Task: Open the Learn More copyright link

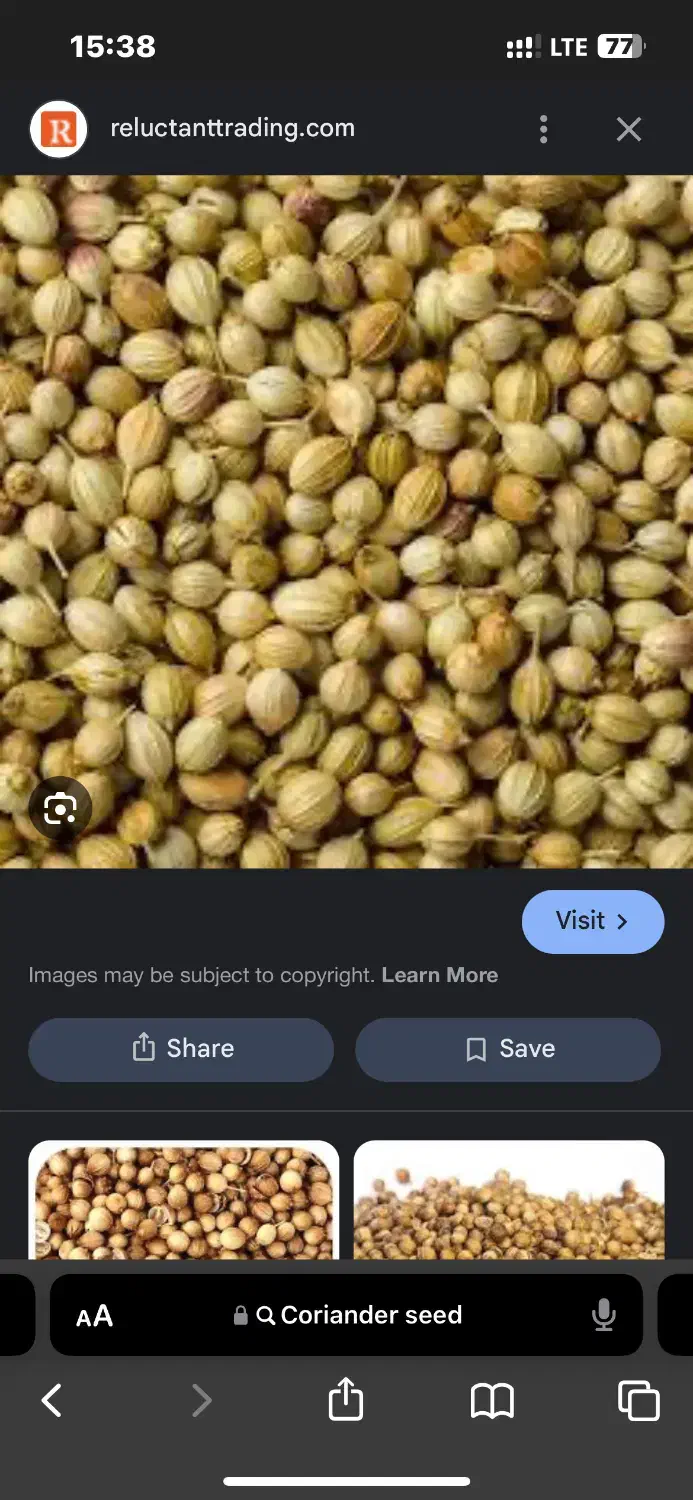Action: click(439, 975)
